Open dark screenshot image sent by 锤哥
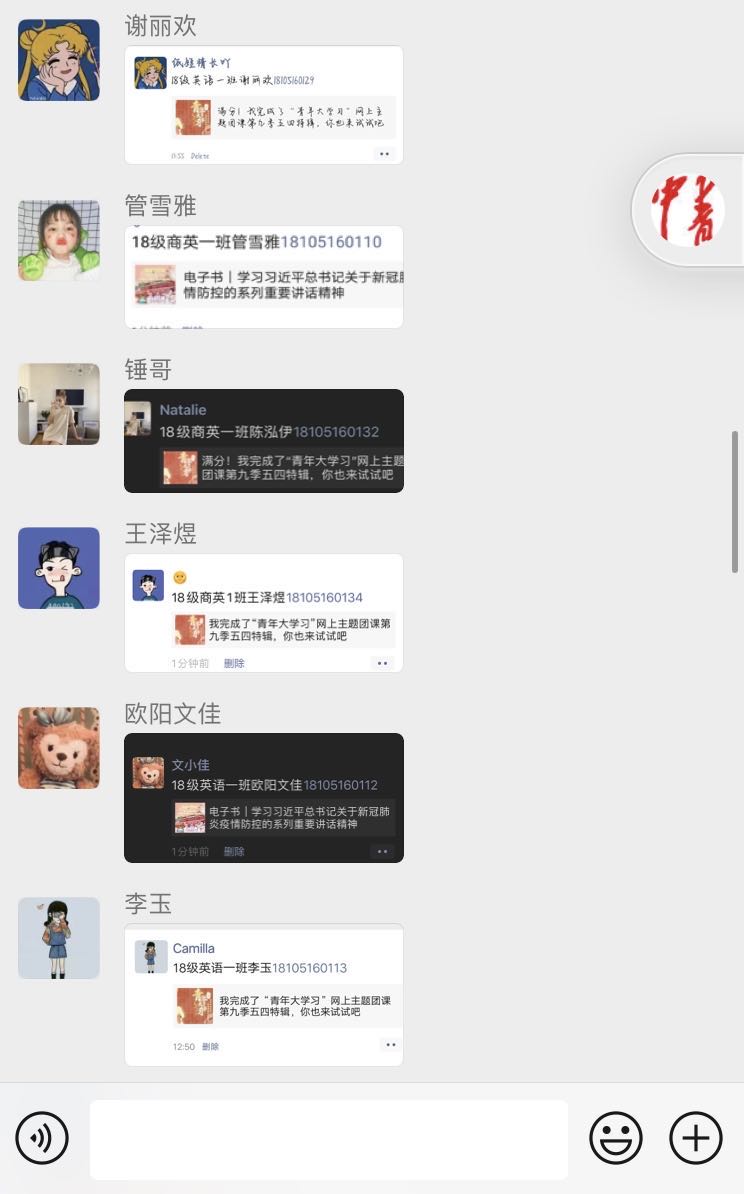 (x=264, y=441)
